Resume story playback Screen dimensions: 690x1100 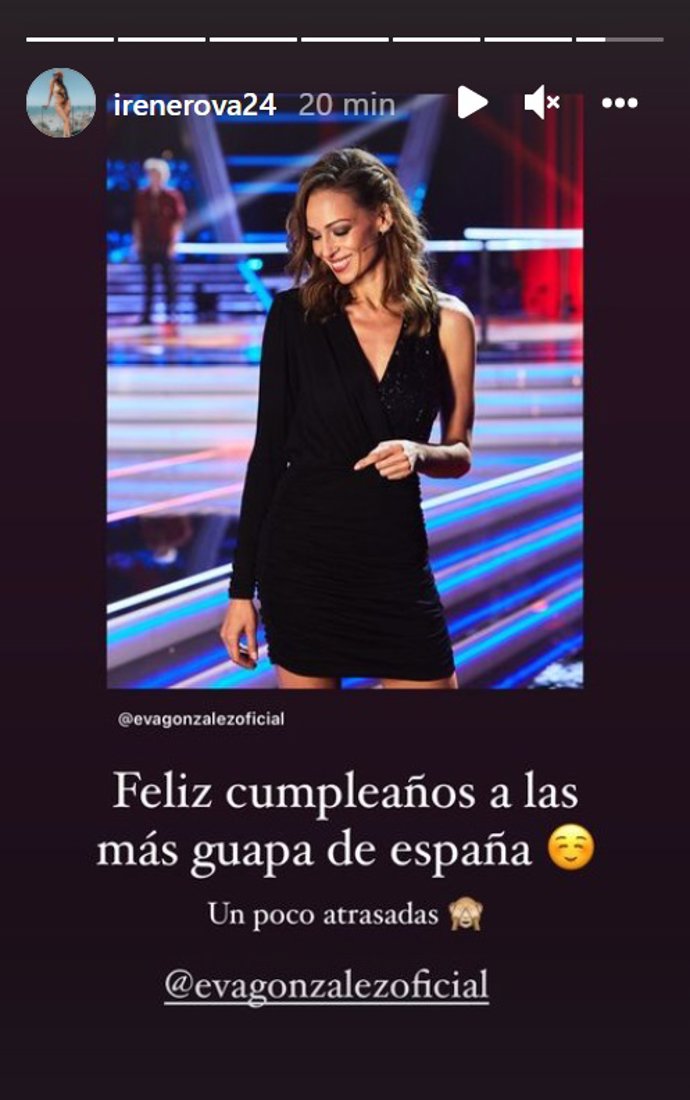472,102
